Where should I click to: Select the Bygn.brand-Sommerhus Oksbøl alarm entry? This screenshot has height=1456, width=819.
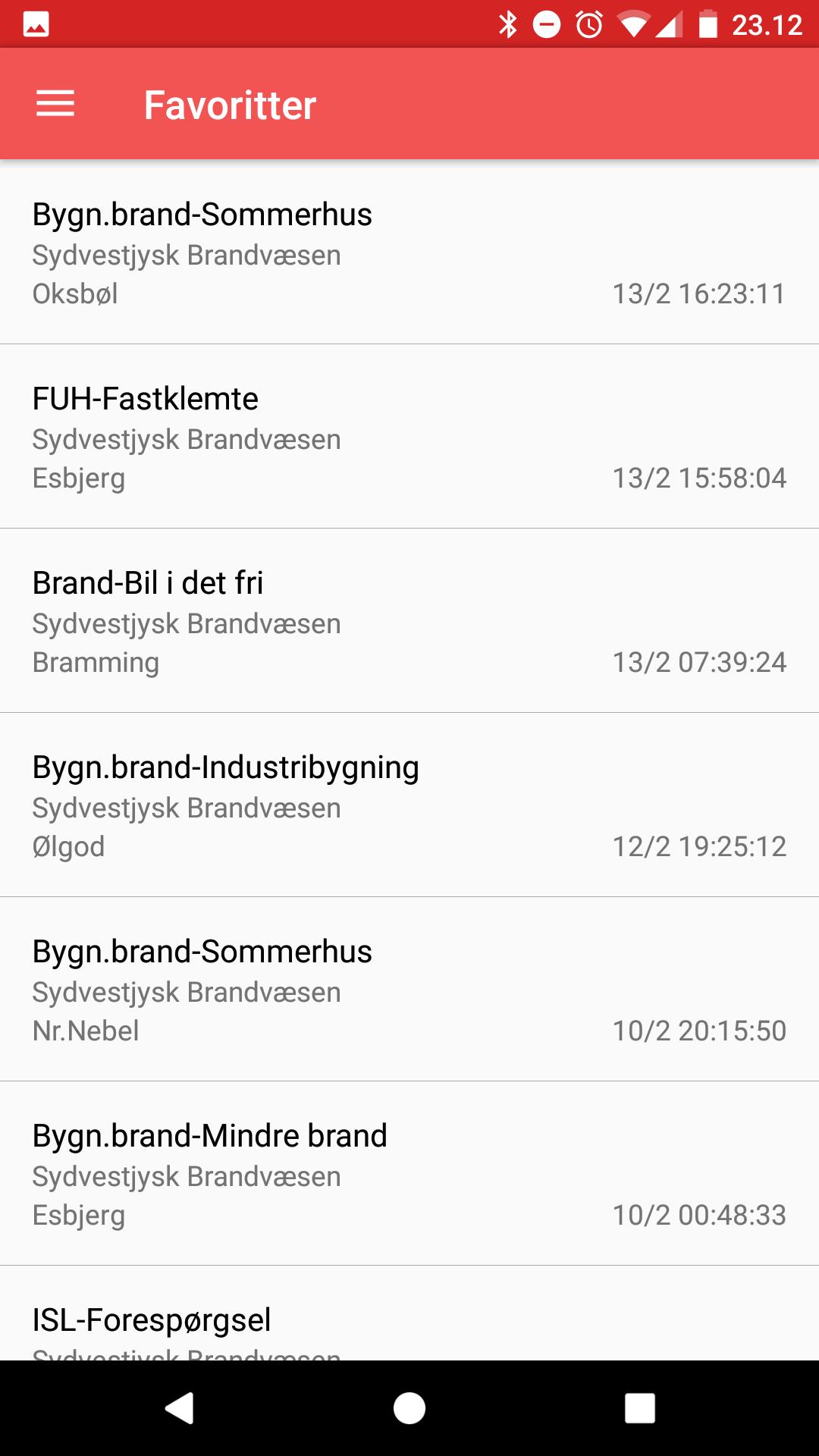tap(409, 253)
